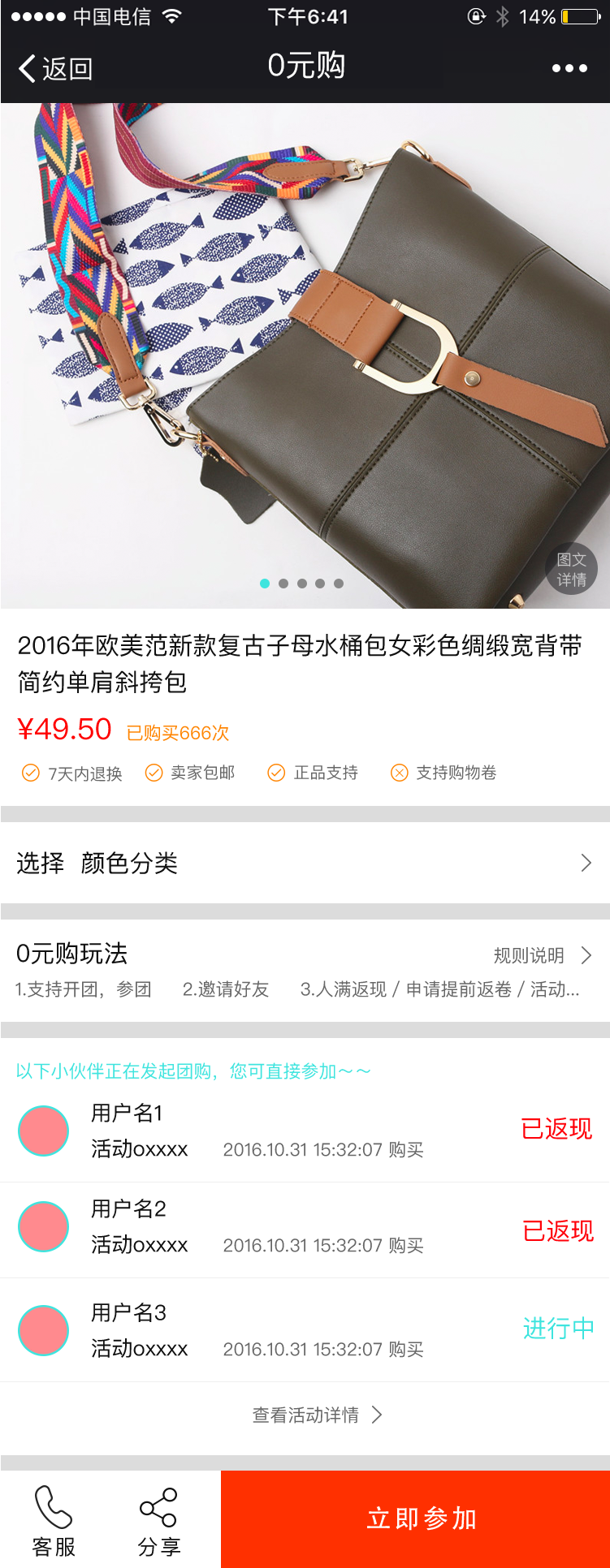Tap the price ¥49.50 text

[67, 730]
